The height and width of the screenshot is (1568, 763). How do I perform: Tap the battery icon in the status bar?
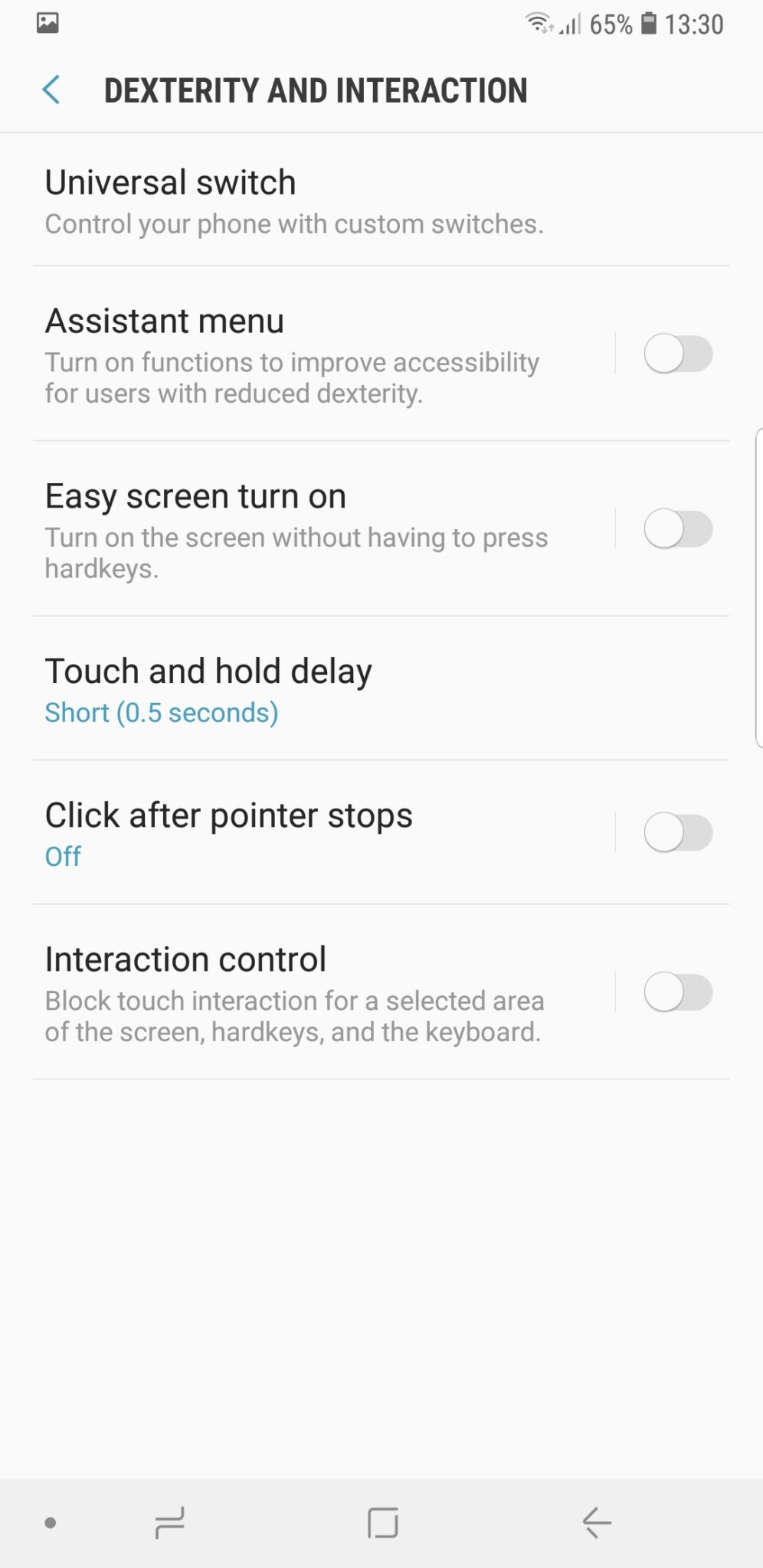(647, 23)
